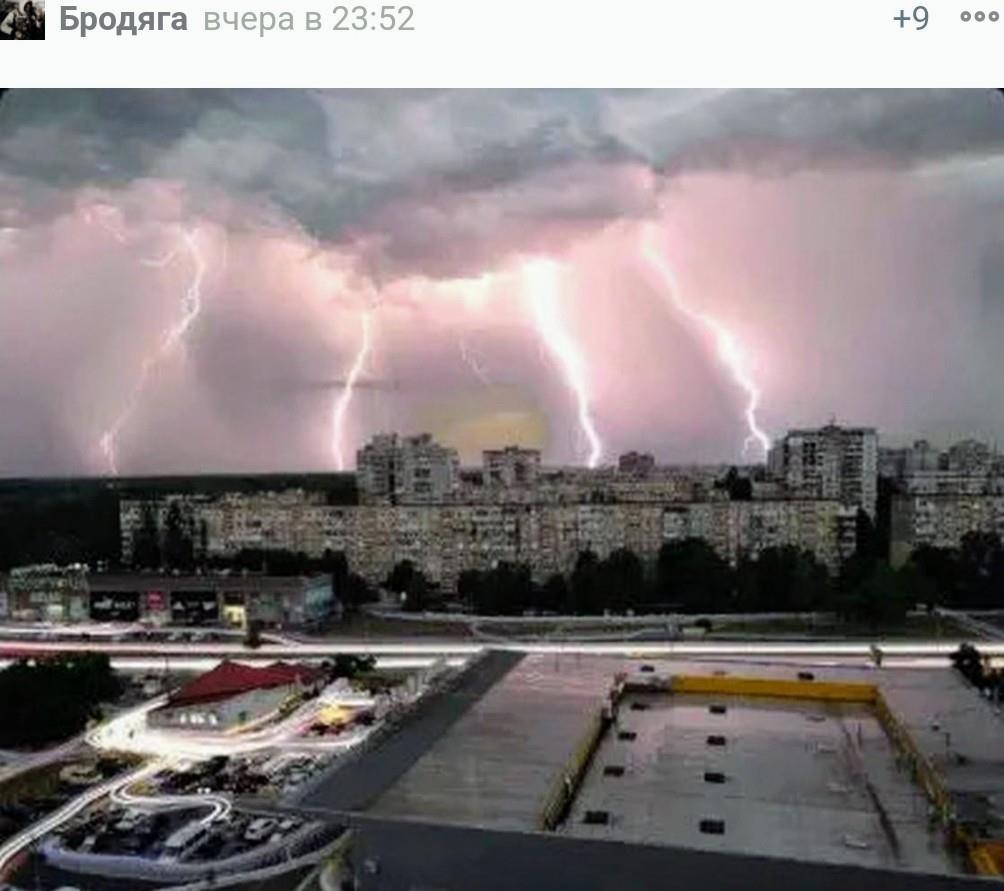Open Бродяга's profile avatar
The height and width of the screenshot is (891, 1004).
[x=22, y=19]
